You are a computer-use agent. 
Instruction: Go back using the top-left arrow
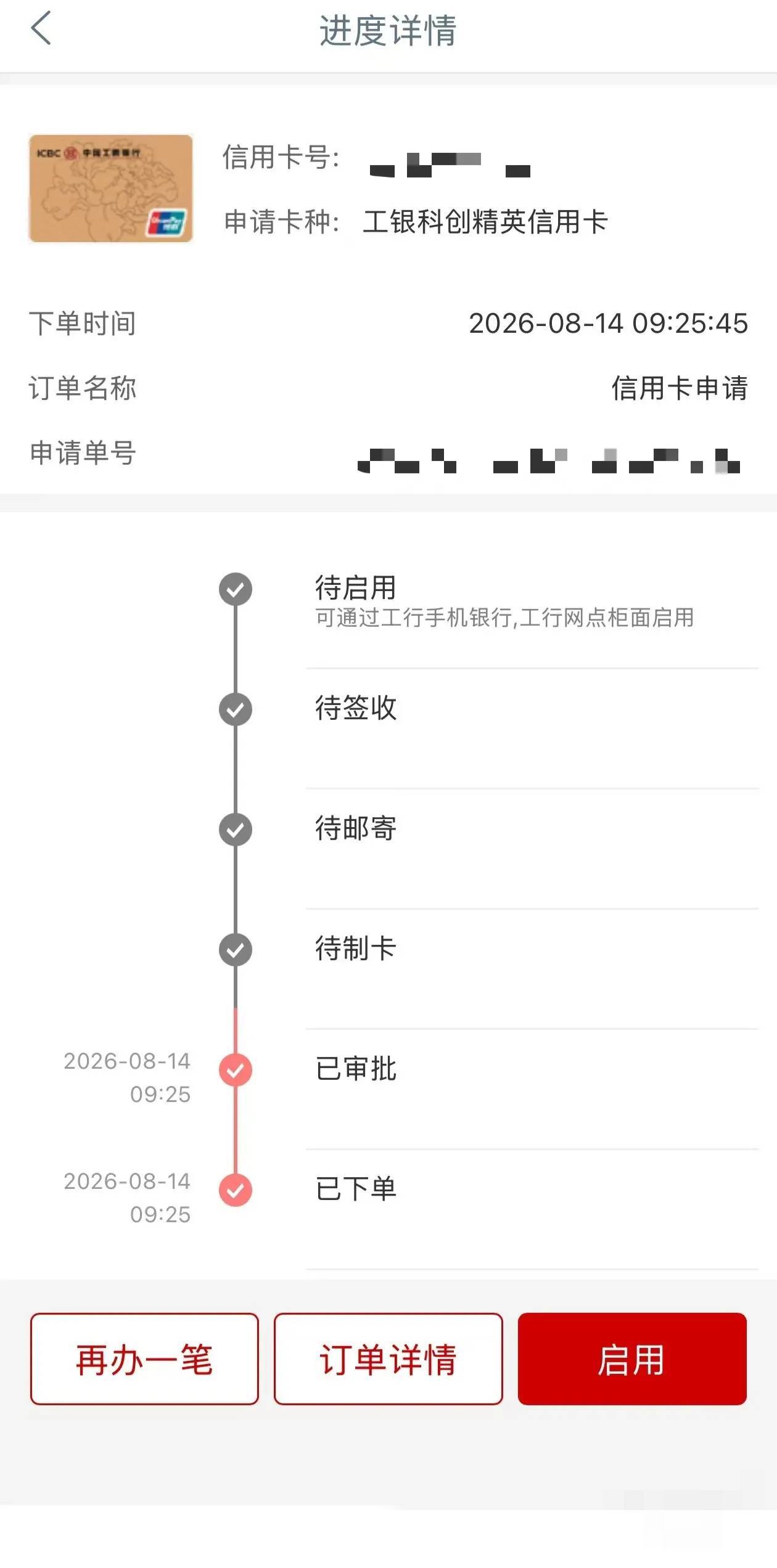coord(41,28)
